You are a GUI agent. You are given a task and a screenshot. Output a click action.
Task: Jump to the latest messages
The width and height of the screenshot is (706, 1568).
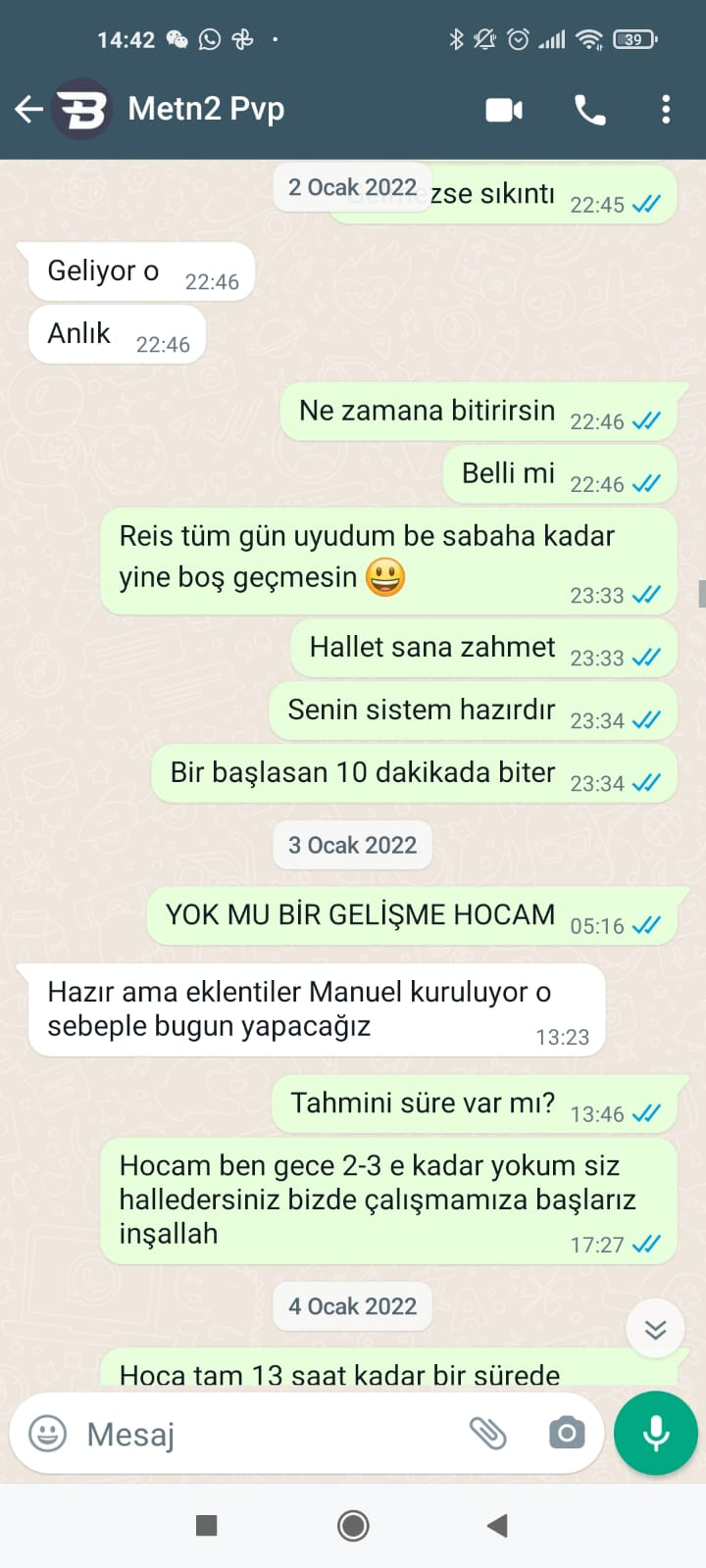[655, 1329]
